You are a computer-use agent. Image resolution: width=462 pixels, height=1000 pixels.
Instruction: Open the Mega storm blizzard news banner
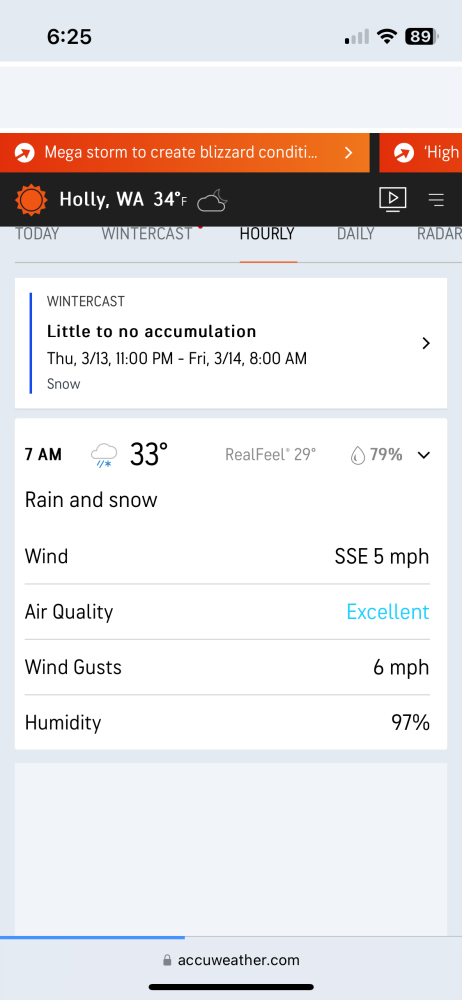[184, 152]
